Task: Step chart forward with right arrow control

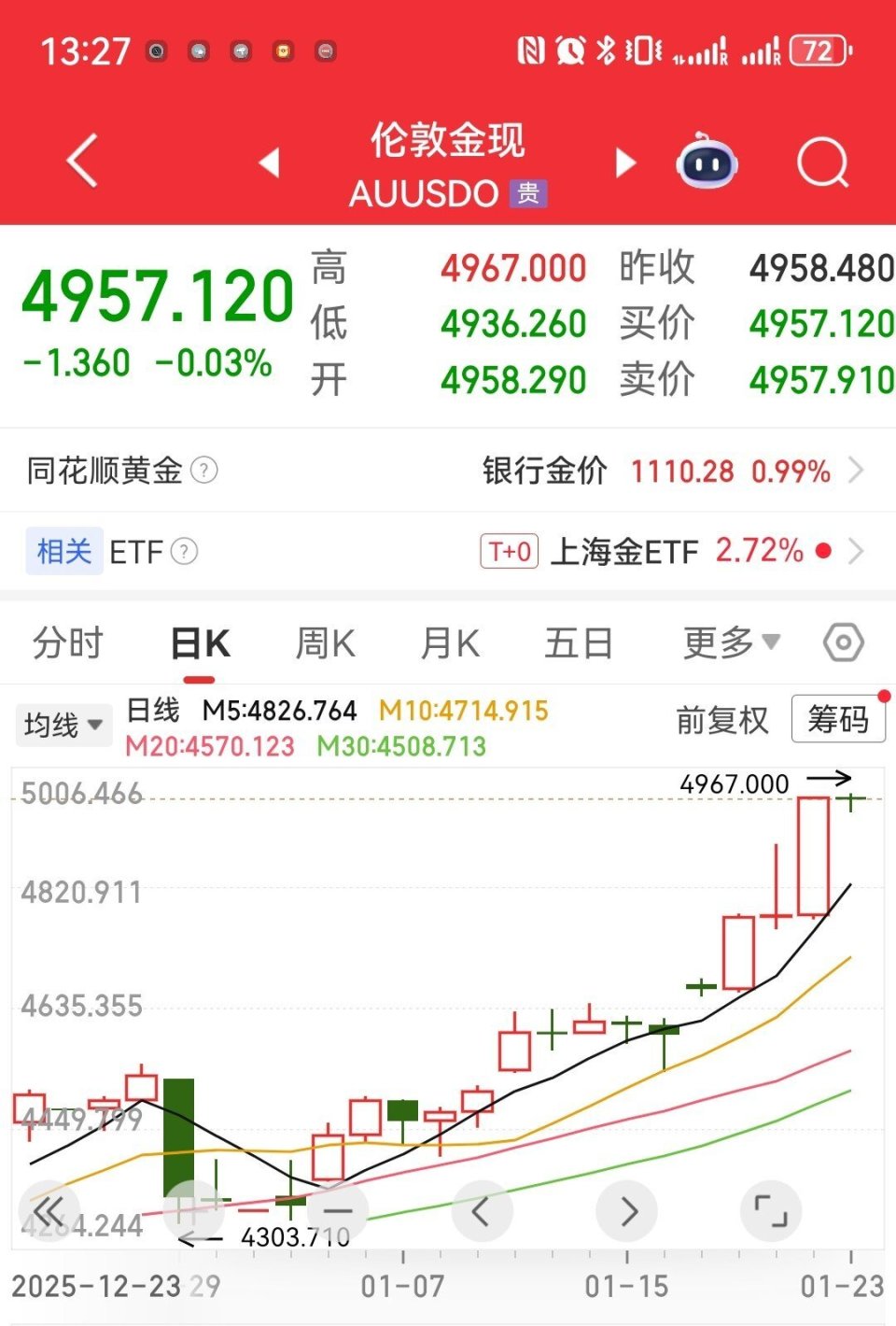Action: tap(626, 1210)
